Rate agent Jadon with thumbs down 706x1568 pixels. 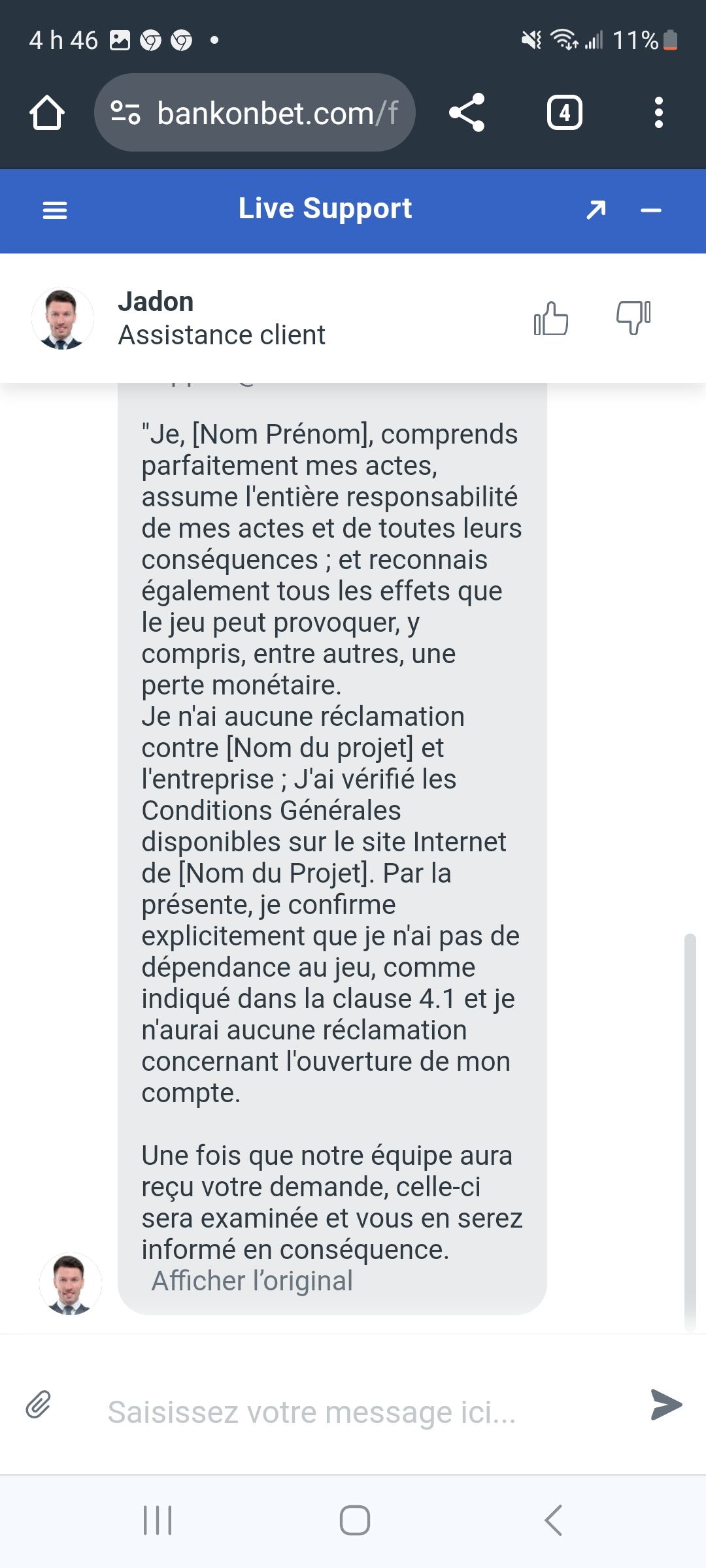point(633,319)
